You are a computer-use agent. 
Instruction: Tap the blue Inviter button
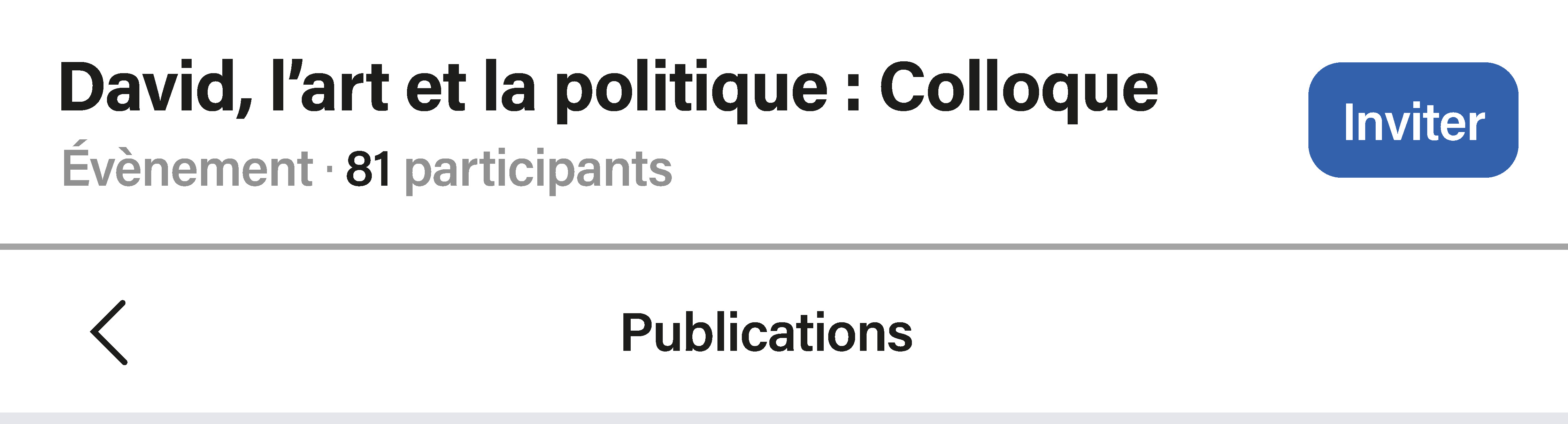tap(1413, 121)
